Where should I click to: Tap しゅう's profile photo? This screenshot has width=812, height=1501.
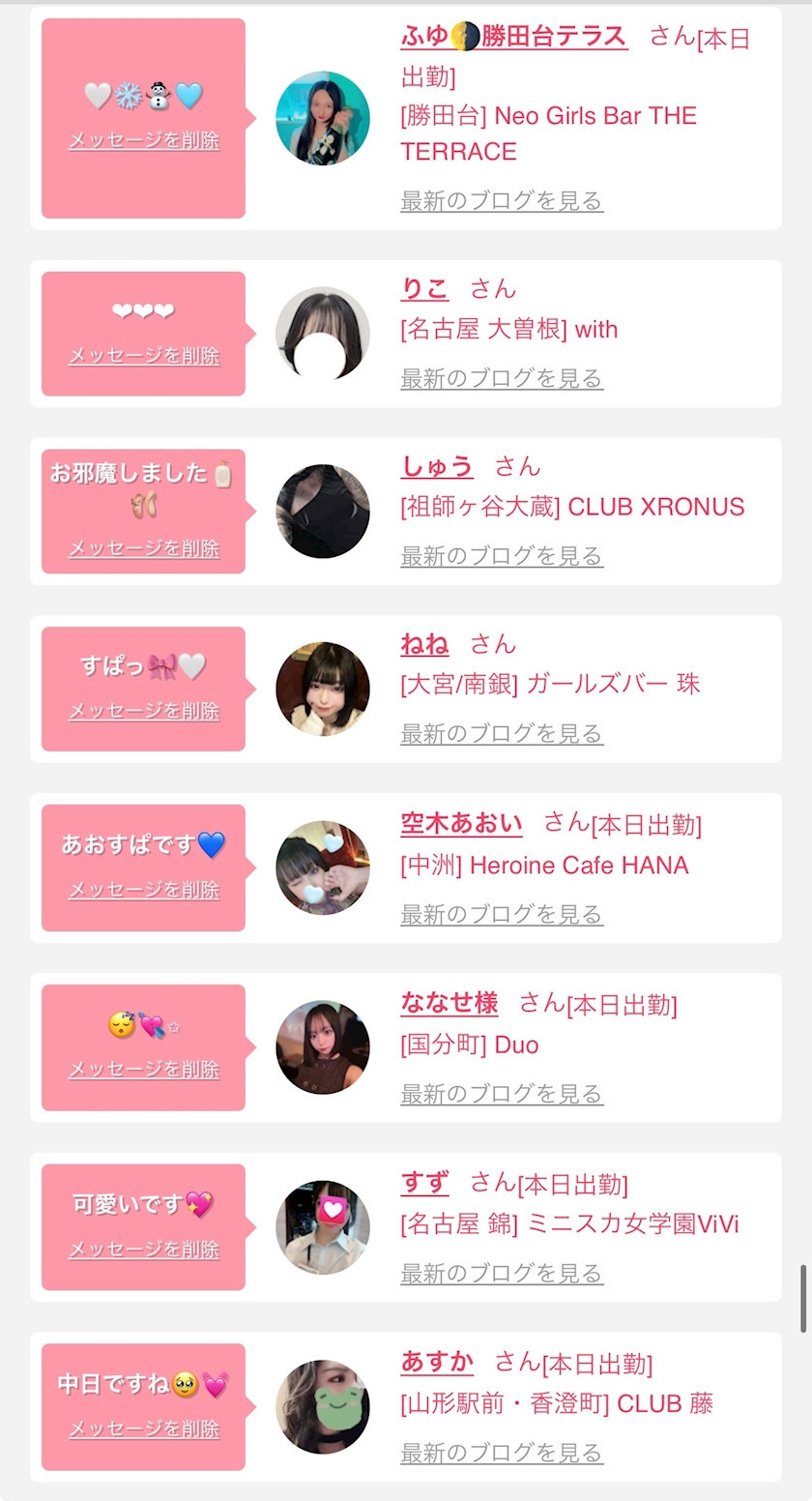click(323, 511)
